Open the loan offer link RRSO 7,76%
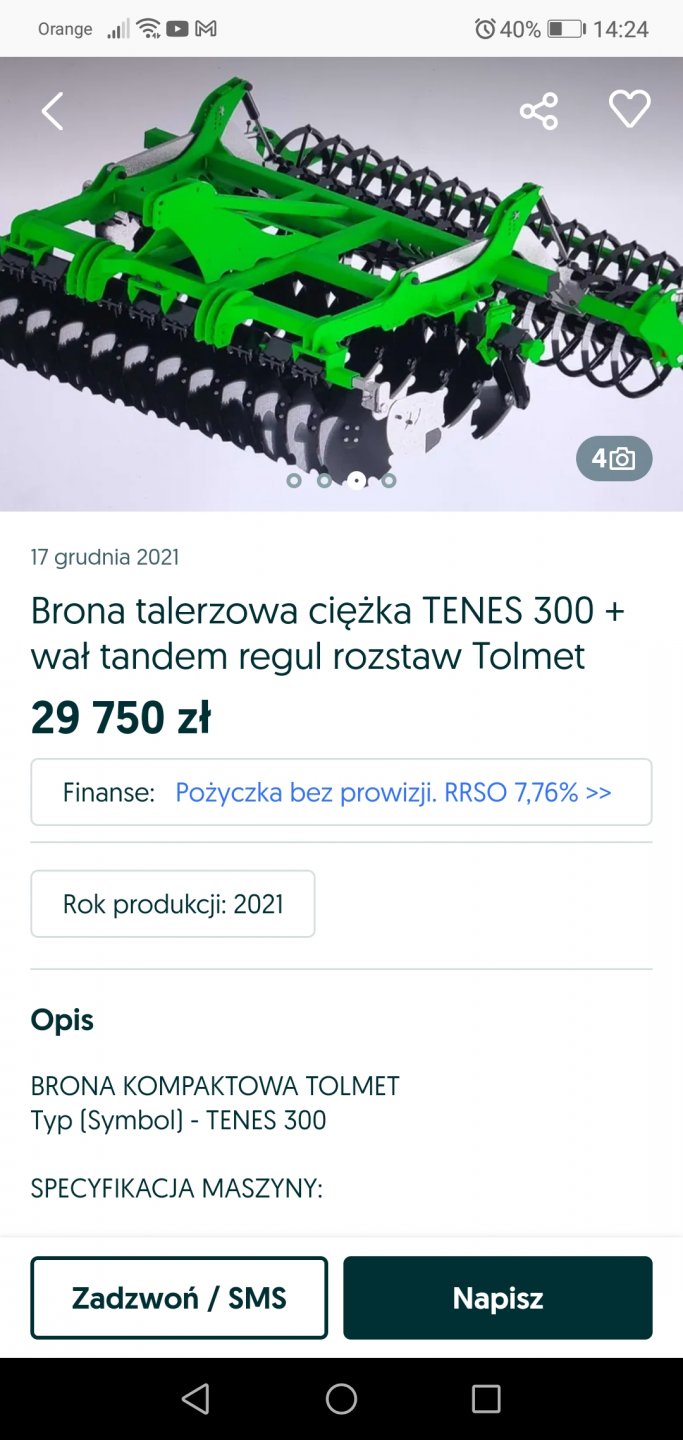This screenshot has width=683, height=1440. (x=393, y=793)
